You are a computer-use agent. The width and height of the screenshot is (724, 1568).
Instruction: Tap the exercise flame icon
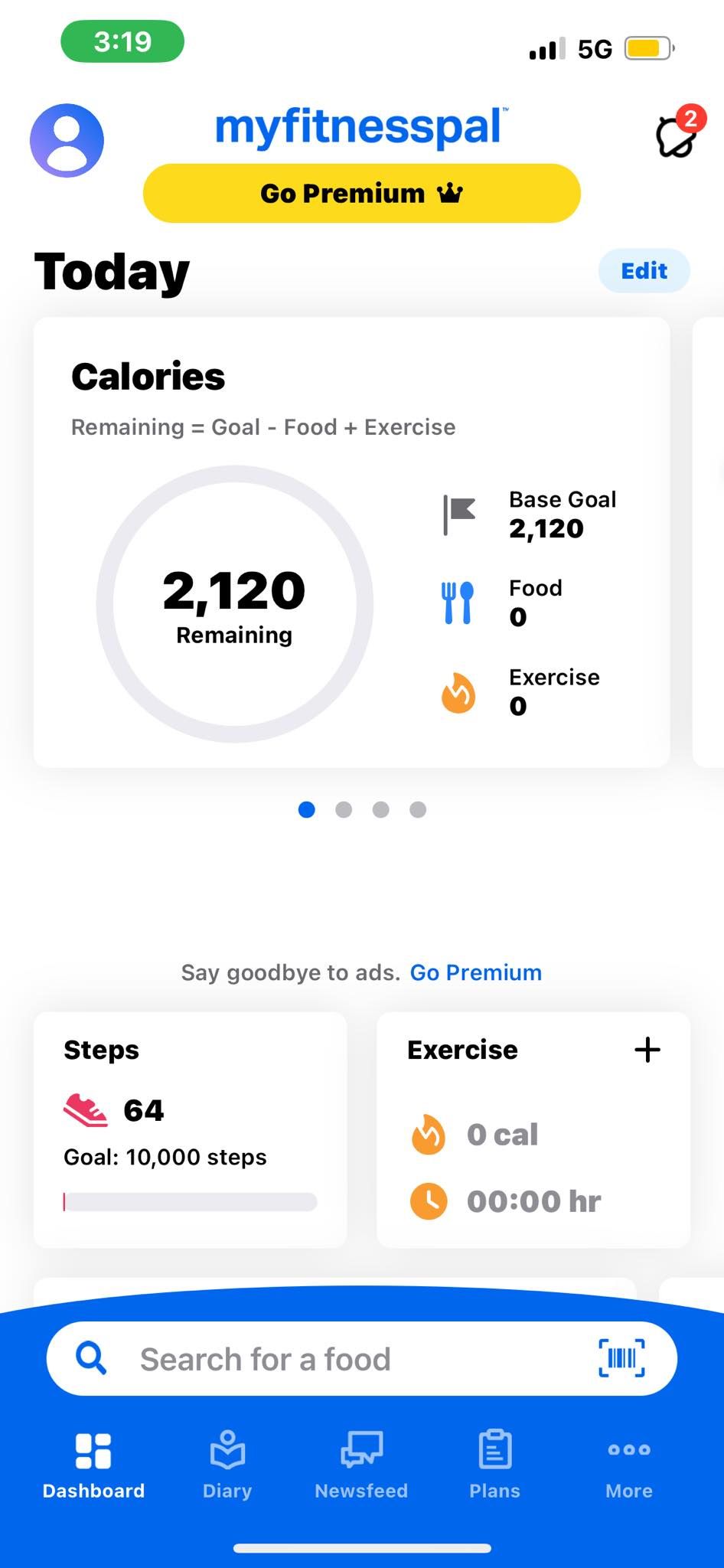click(429, 1135)
